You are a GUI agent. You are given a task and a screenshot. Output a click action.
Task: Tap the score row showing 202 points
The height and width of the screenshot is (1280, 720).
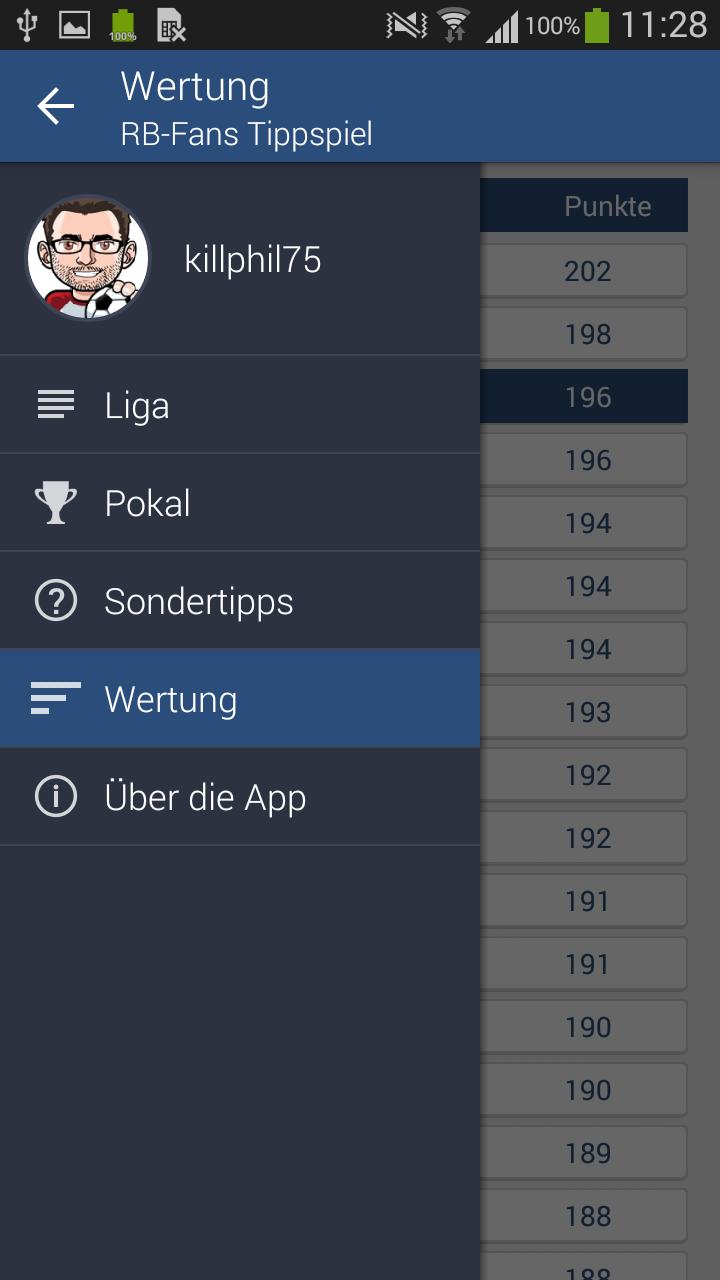(585, 270)
